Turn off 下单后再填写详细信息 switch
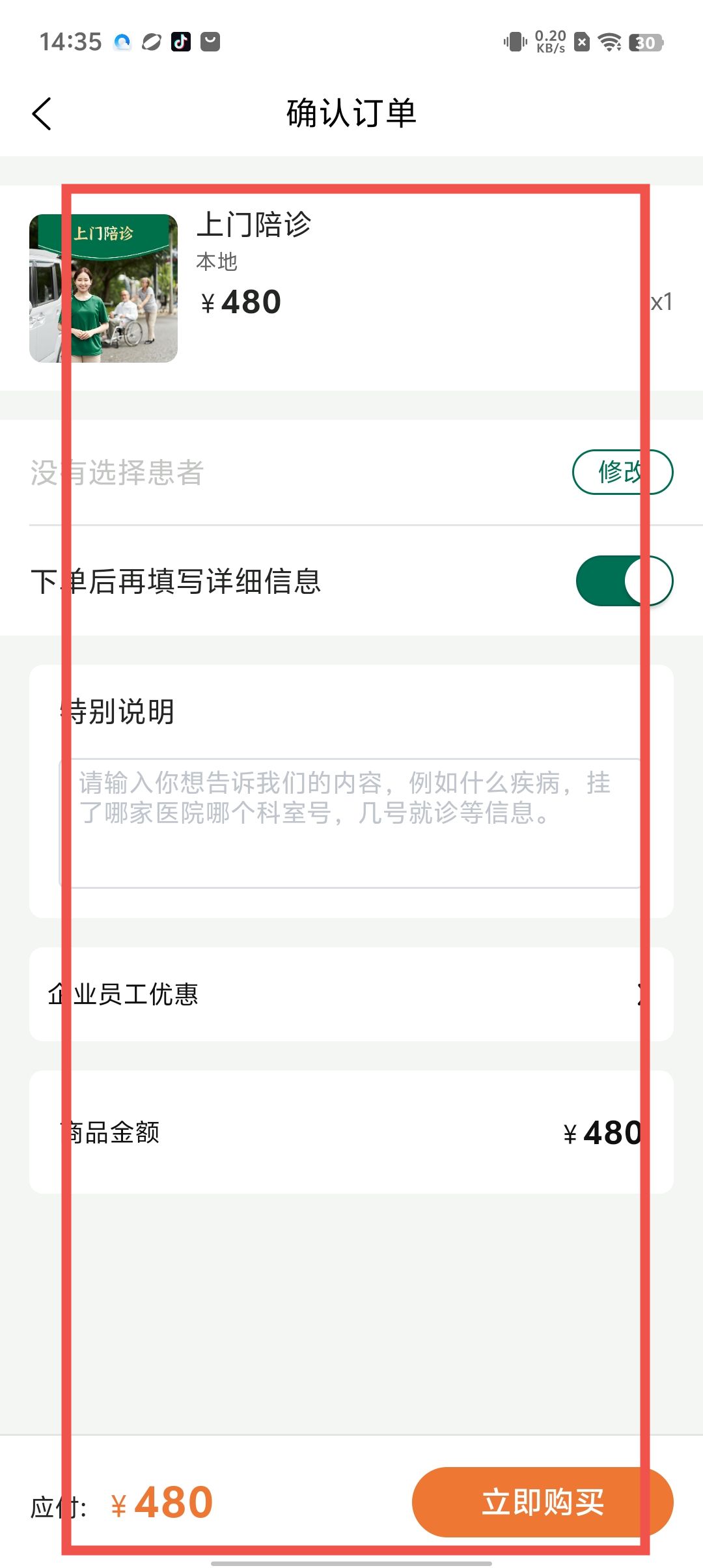Screen dimensions: 703x1568 (x=624, y=581)
